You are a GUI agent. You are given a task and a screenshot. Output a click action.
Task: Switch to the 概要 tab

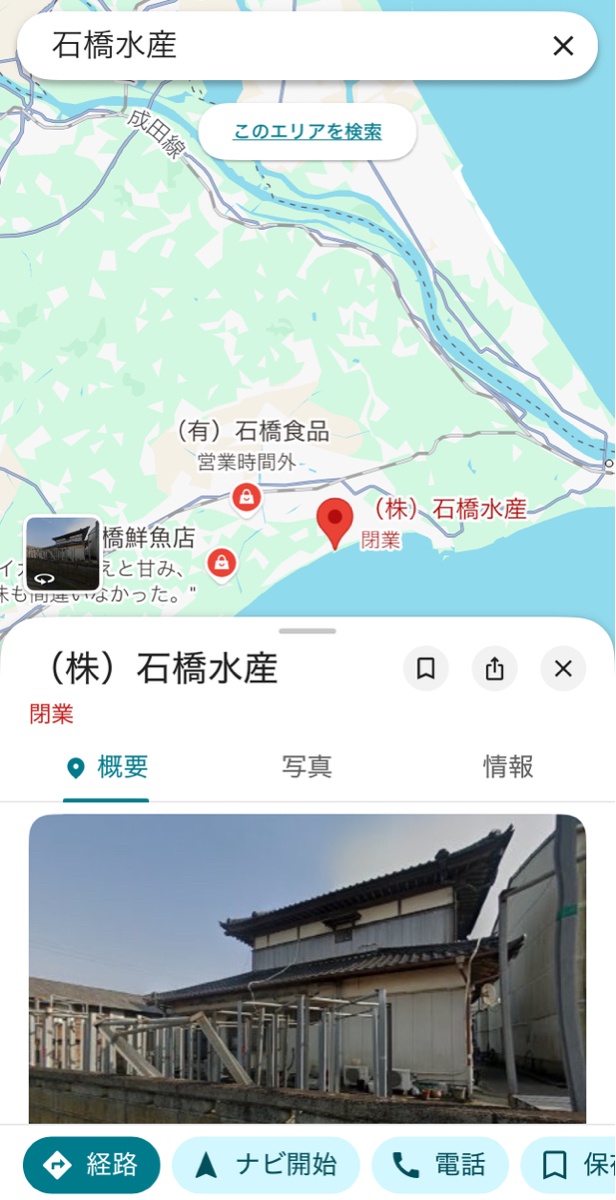tap(106, 767)
